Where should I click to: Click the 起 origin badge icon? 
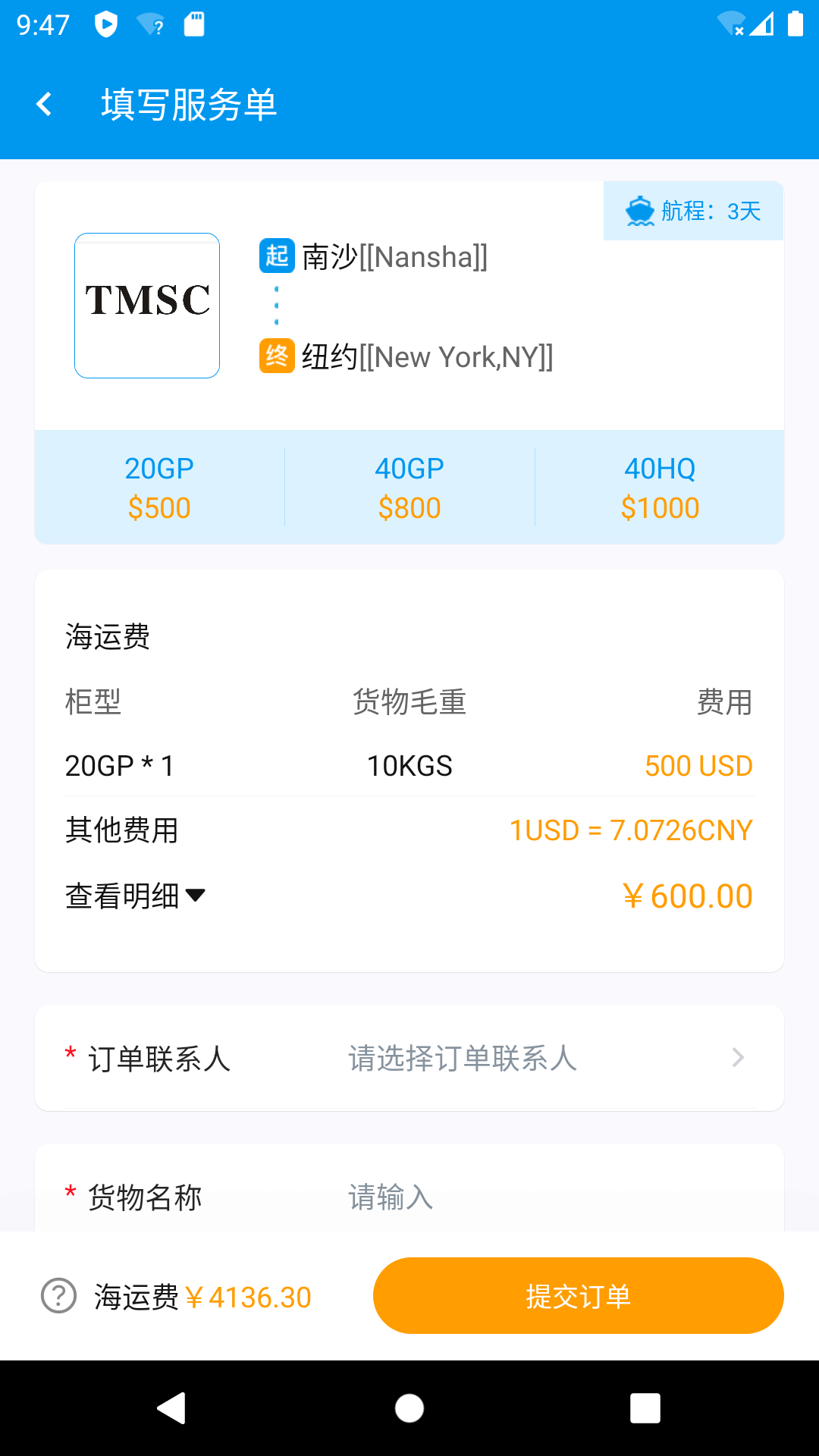click(276, 257)
